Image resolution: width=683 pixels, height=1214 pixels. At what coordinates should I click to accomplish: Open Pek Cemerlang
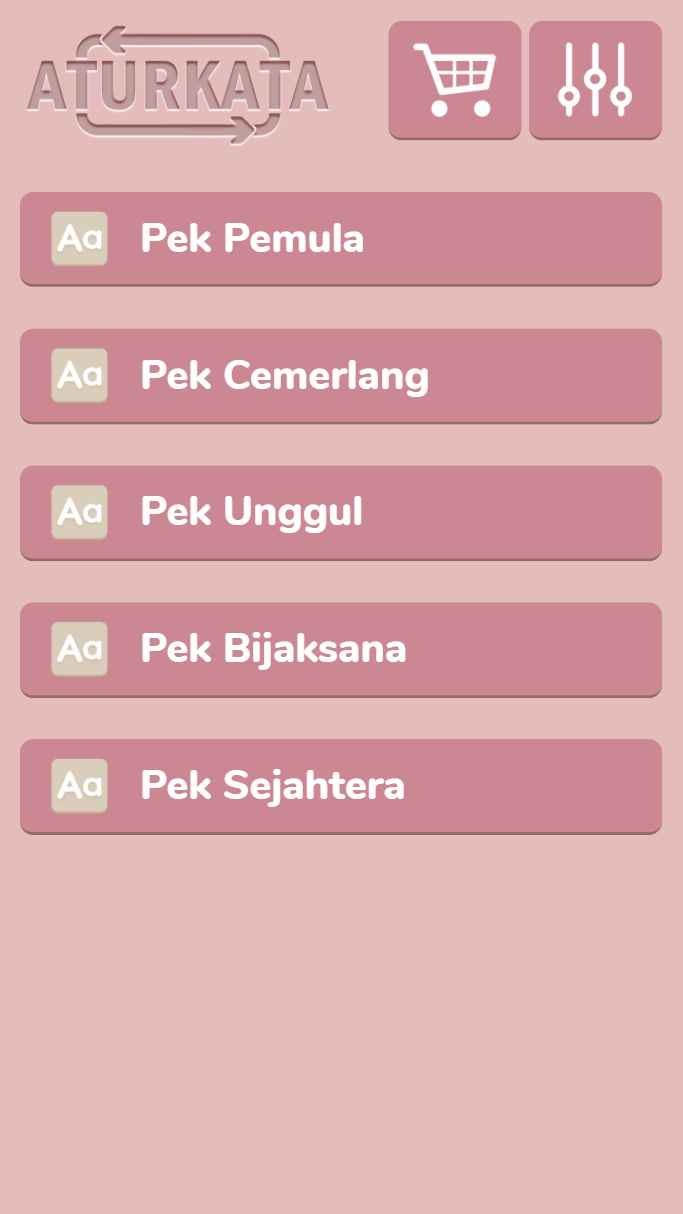[x=340, y=375]
